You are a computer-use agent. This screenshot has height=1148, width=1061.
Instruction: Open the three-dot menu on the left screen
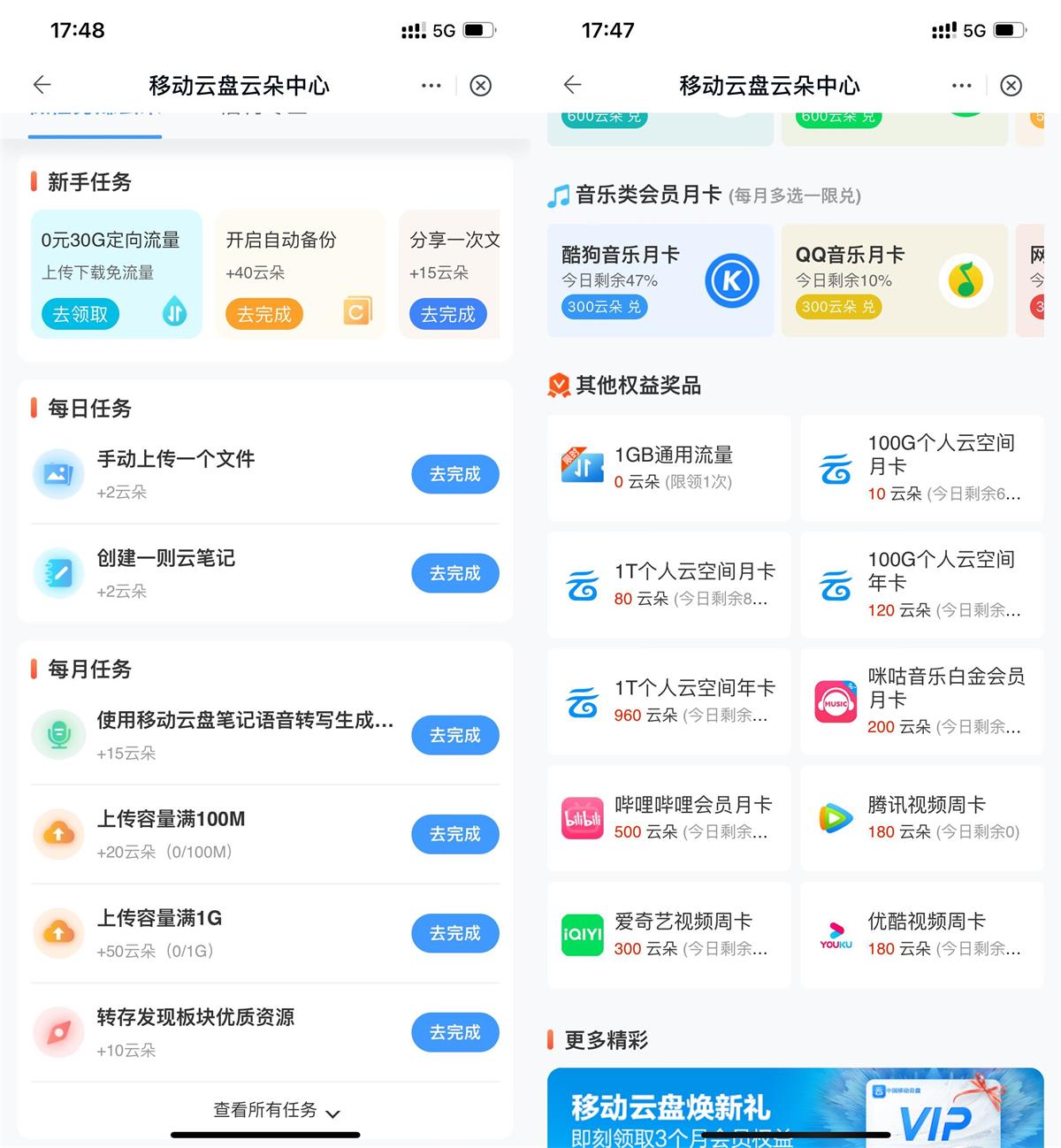[x=431, y=85]
